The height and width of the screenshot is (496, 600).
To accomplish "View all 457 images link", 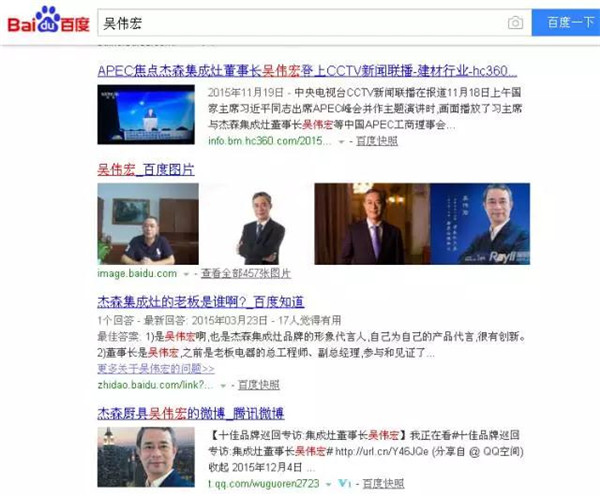I will 246,273.
